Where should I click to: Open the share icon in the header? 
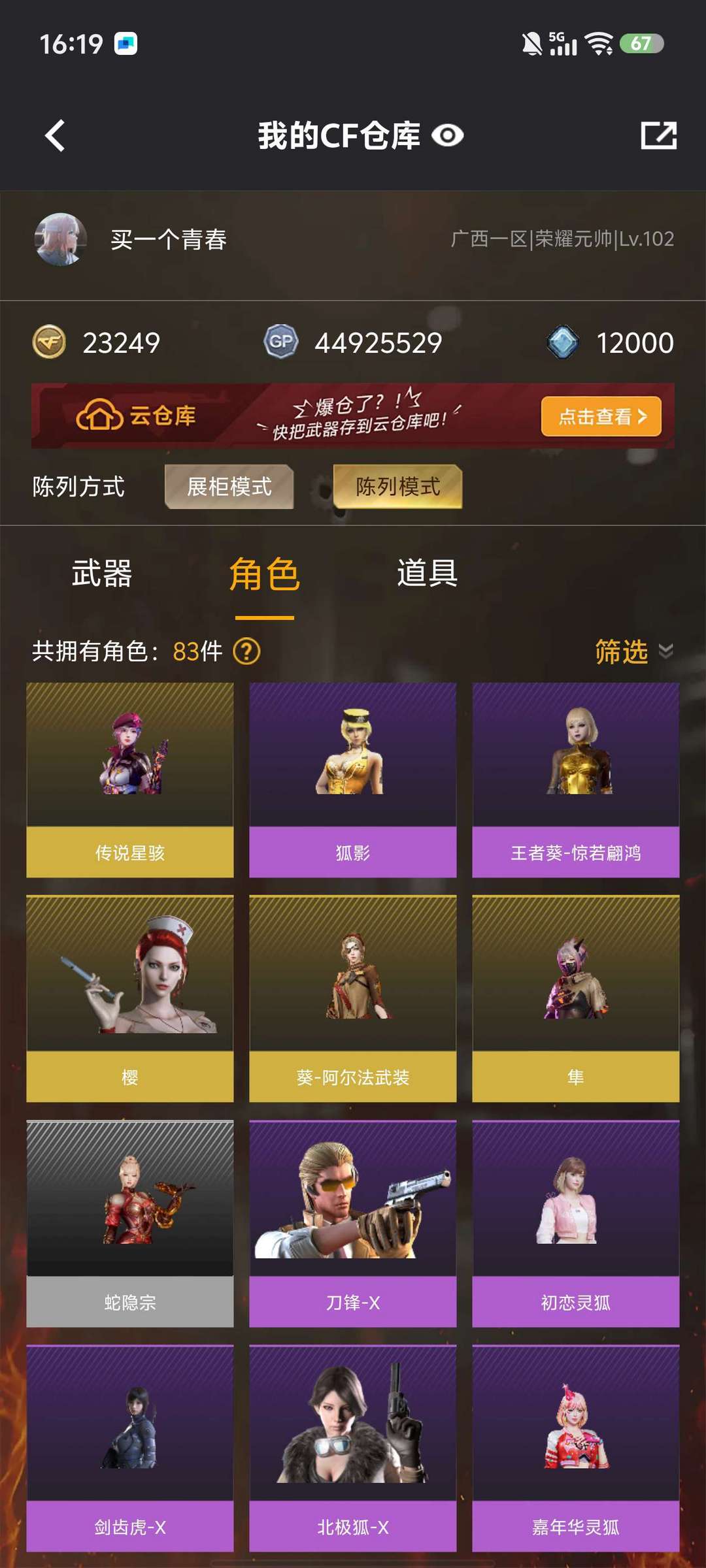click(x=658, y=136)
